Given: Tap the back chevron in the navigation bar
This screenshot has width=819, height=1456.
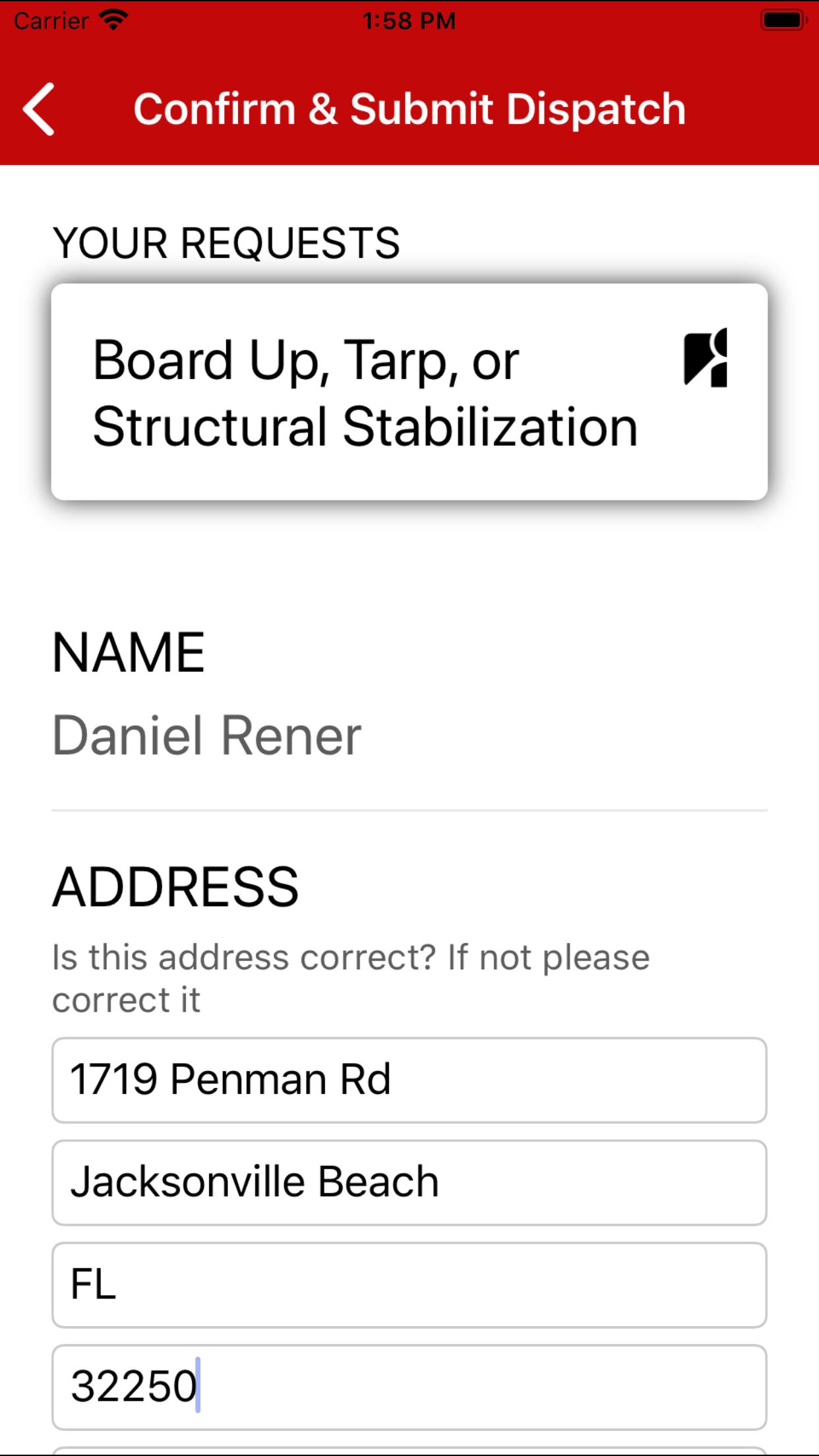Looking at the screenshot, I should [x=40, y=109].
